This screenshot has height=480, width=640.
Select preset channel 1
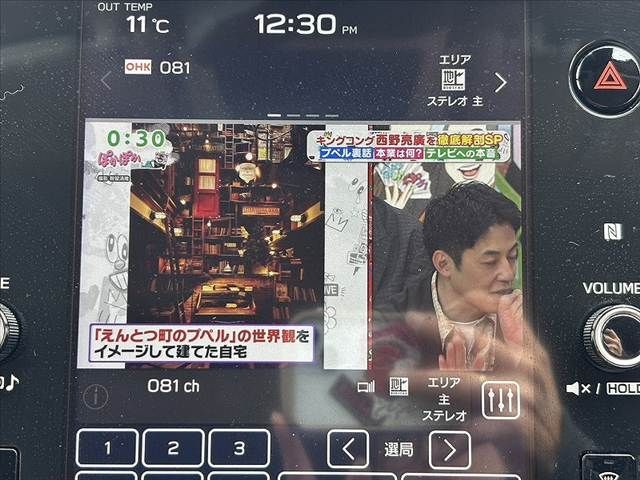click(107, 448)
